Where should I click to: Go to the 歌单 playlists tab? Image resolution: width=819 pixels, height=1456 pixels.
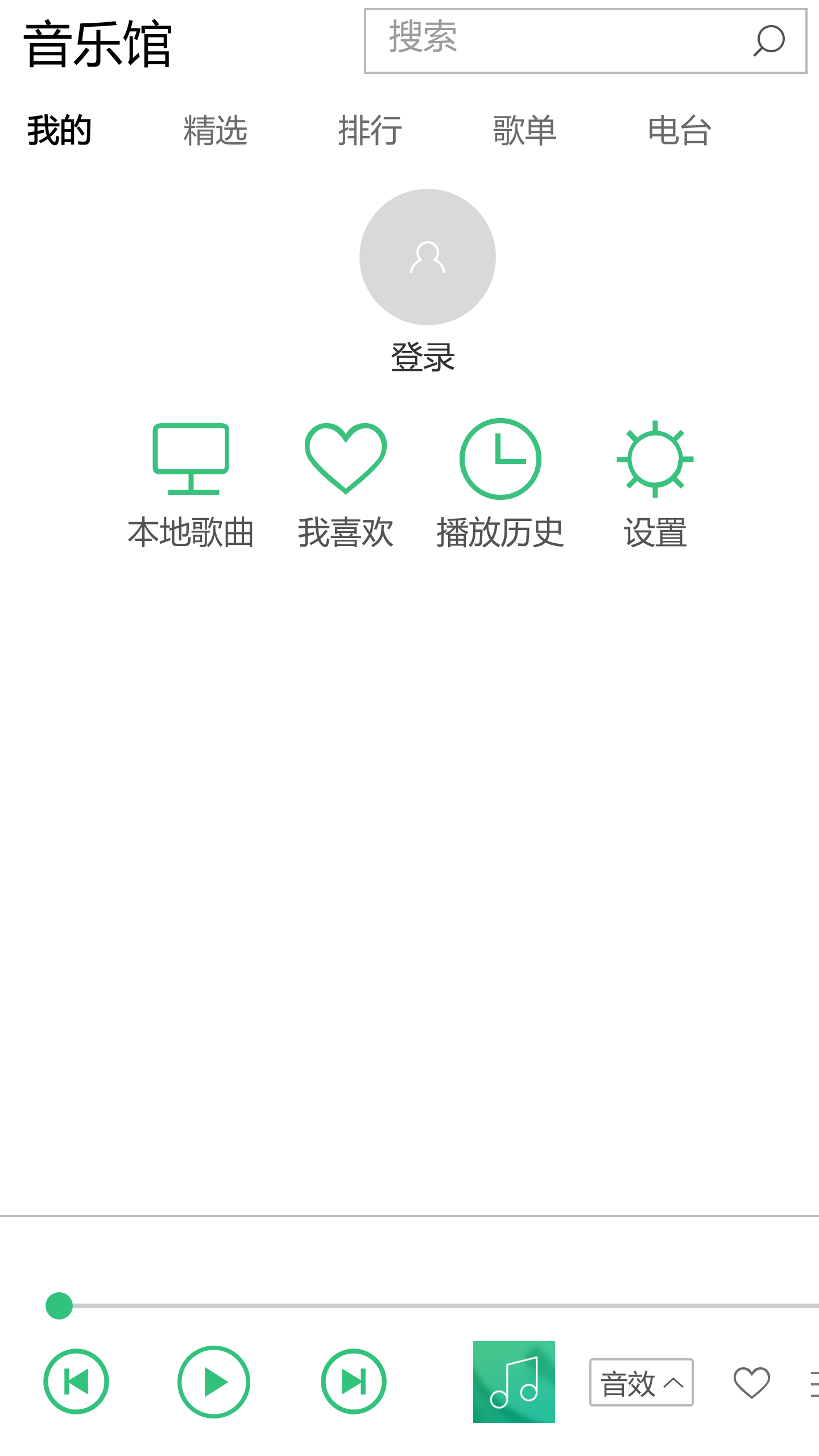point(524,130)
